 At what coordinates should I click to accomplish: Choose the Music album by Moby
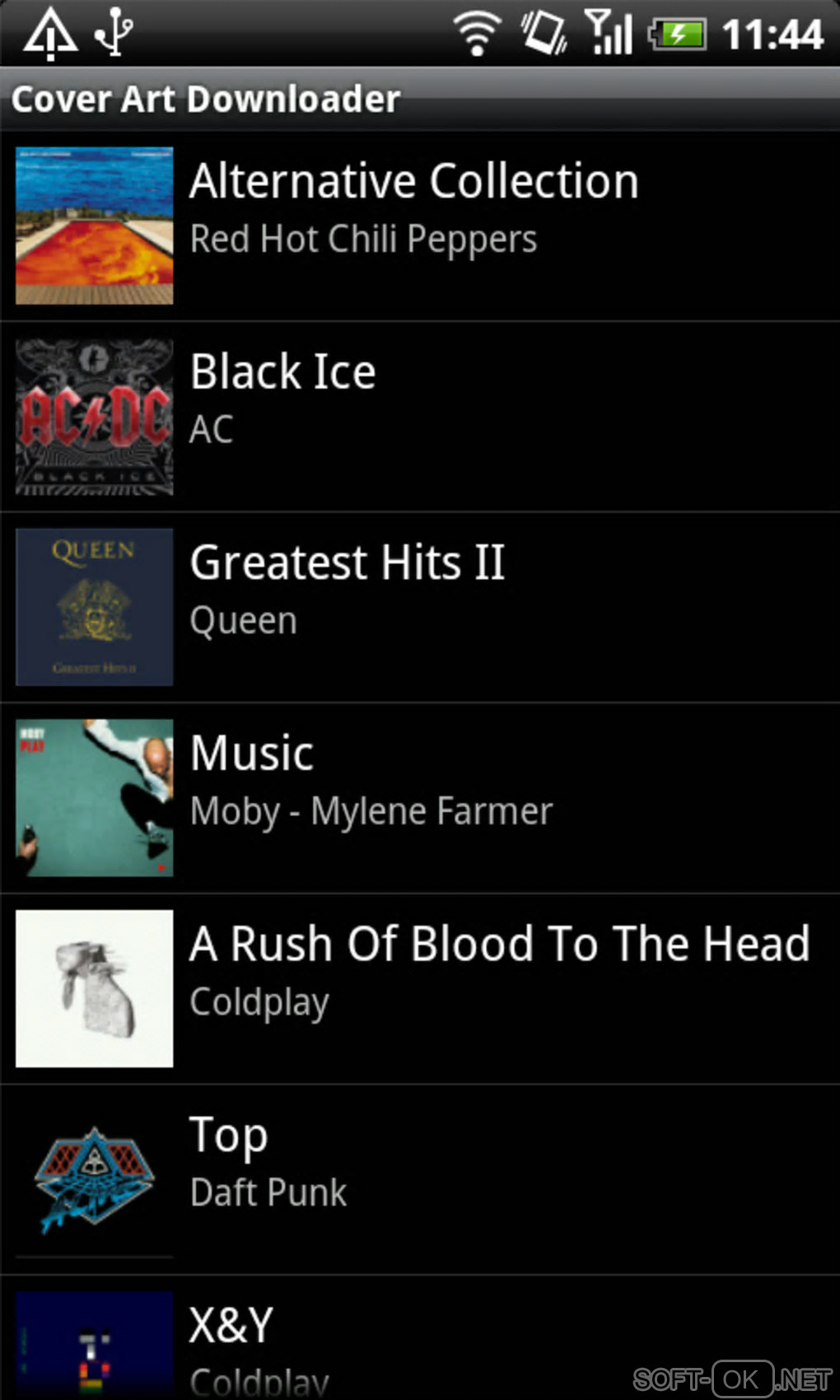point(420,797)
